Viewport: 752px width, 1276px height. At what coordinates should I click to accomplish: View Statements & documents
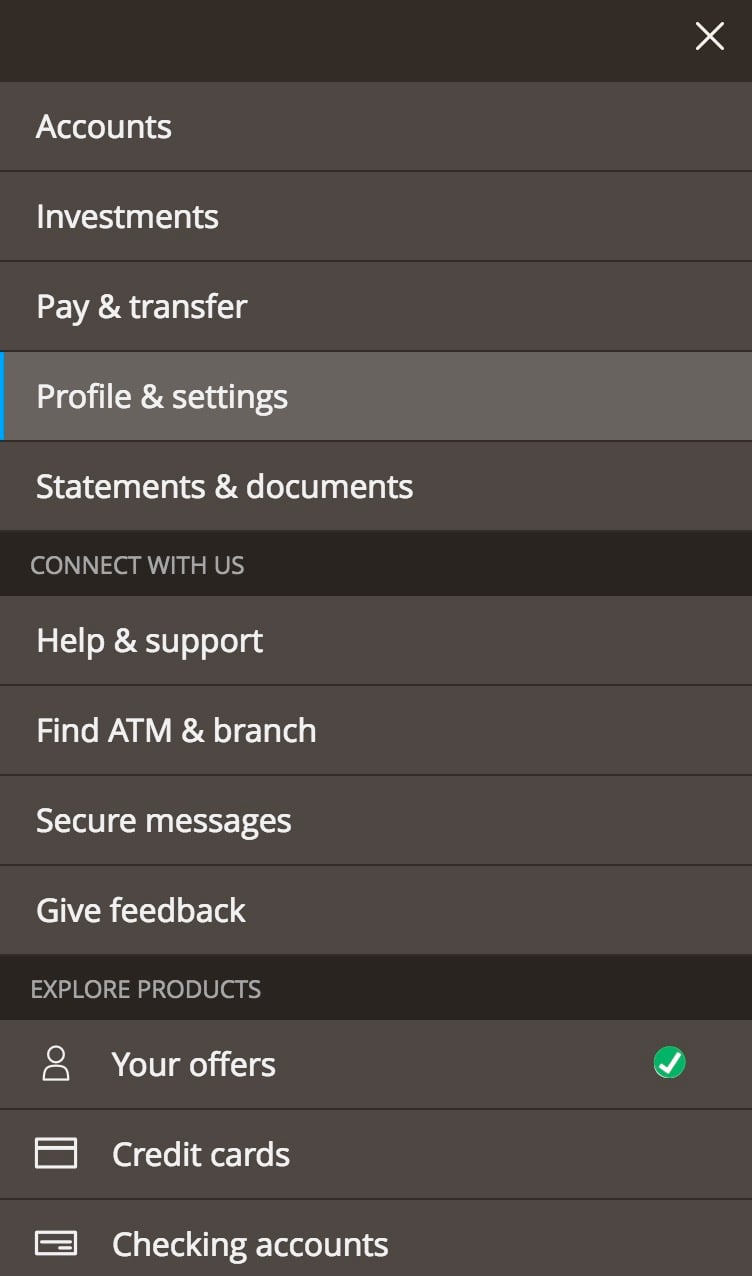pyautogui.click(x=376, y=487)
